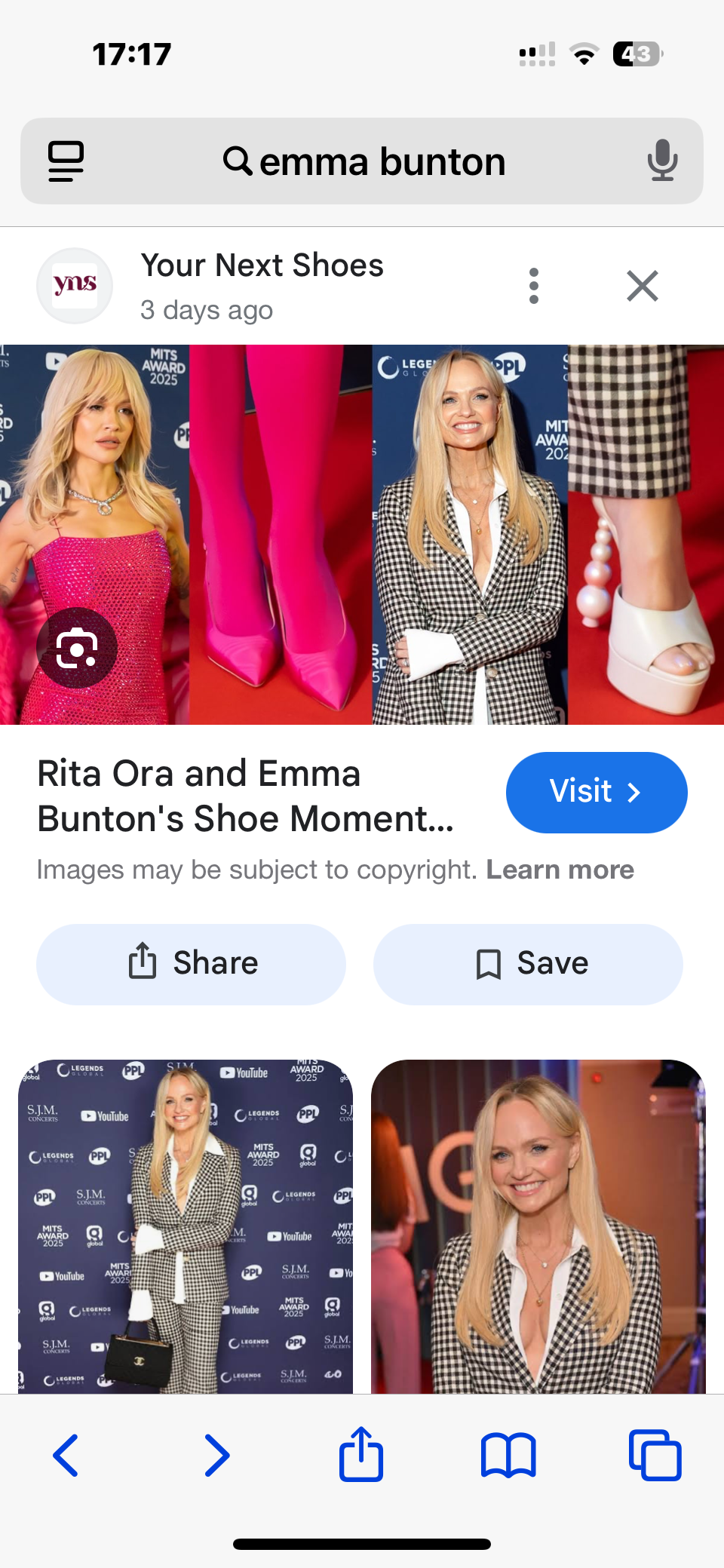Screen dimensions: 724x1568
Task: Go forward in browser history
Action: point(216,1455)
